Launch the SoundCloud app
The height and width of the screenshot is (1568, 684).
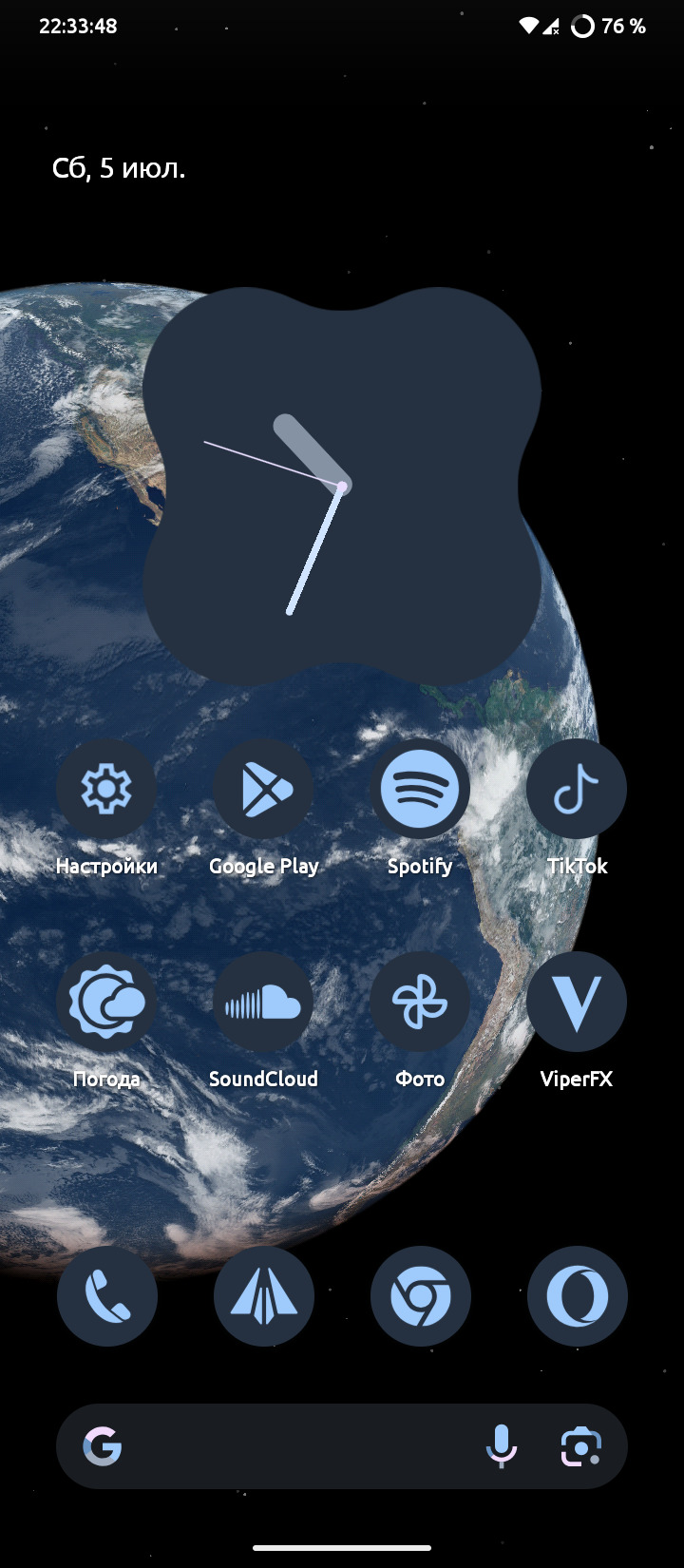click(263, 1002)
